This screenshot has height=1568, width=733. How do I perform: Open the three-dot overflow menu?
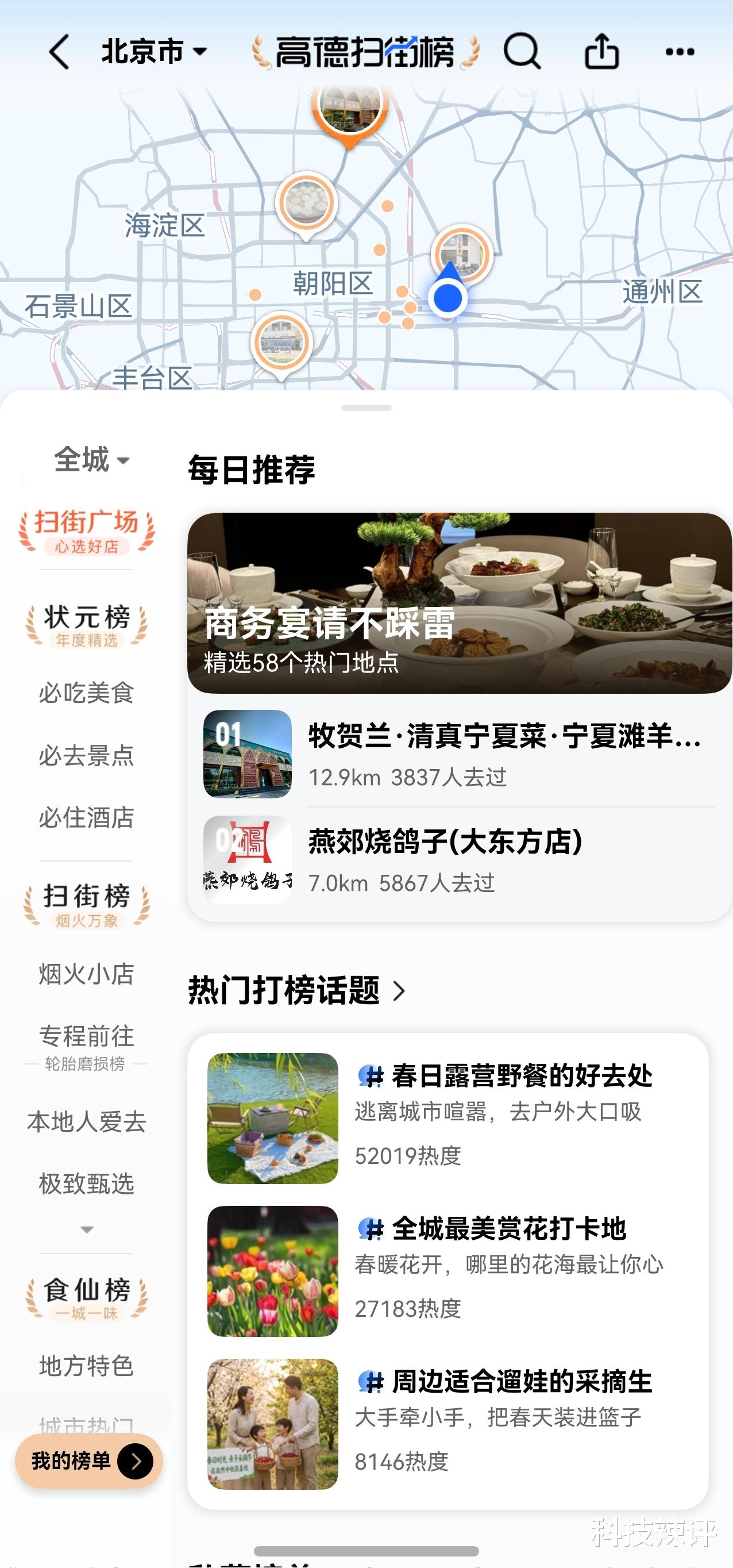[680, 52]
